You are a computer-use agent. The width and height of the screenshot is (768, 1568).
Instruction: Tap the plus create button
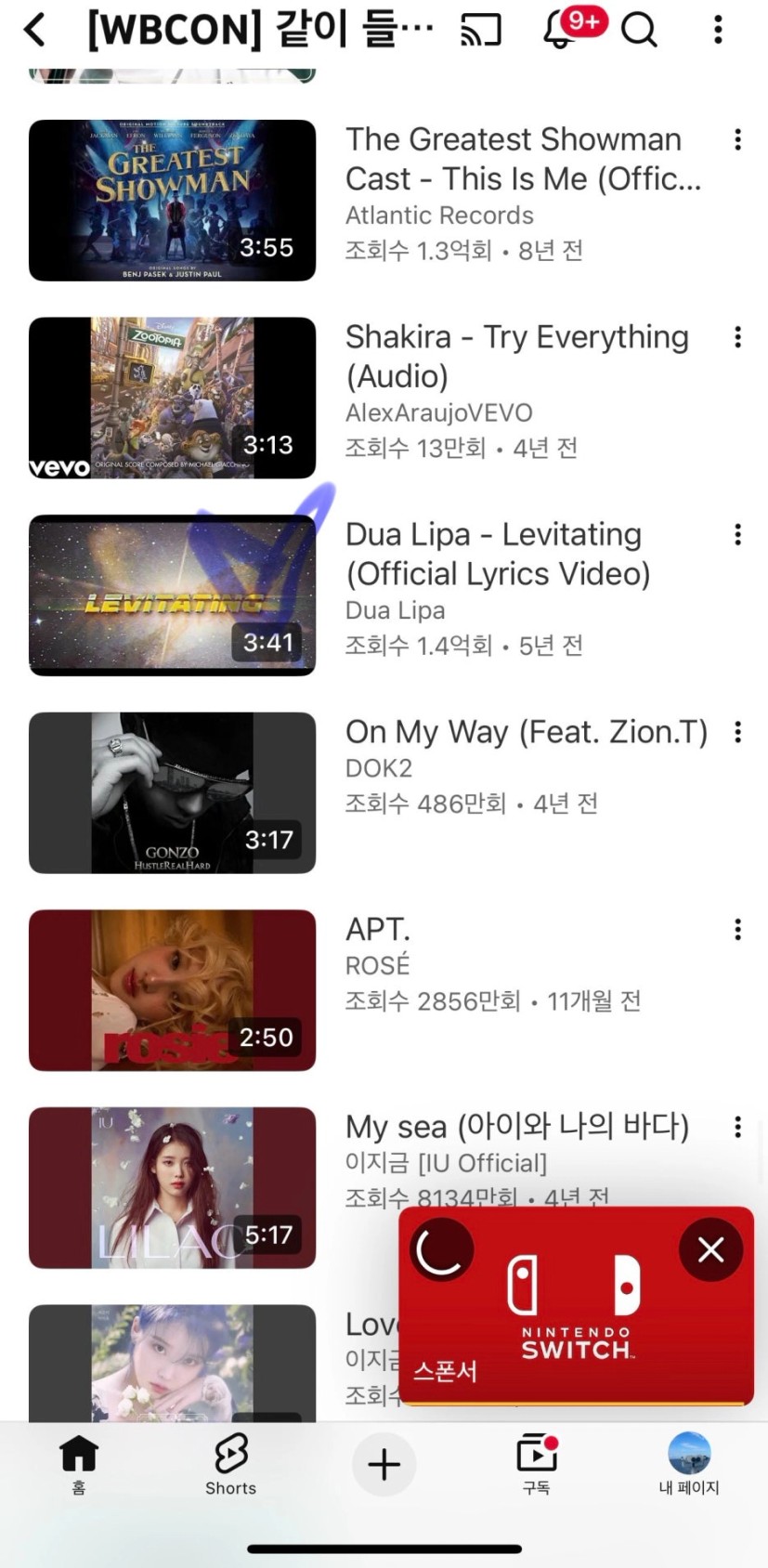[x=384, y=1465]
